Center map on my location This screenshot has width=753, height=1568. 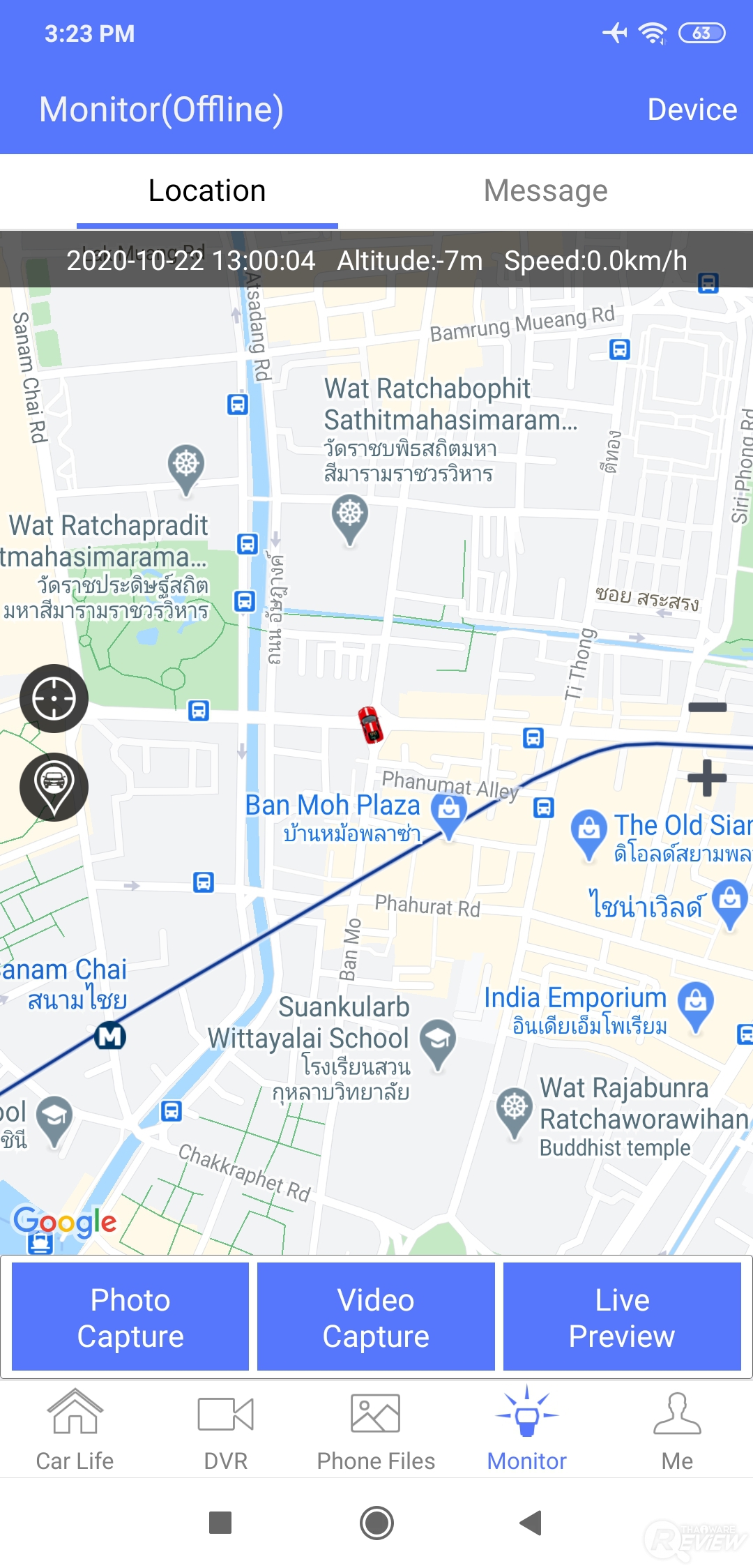[54, 698]
